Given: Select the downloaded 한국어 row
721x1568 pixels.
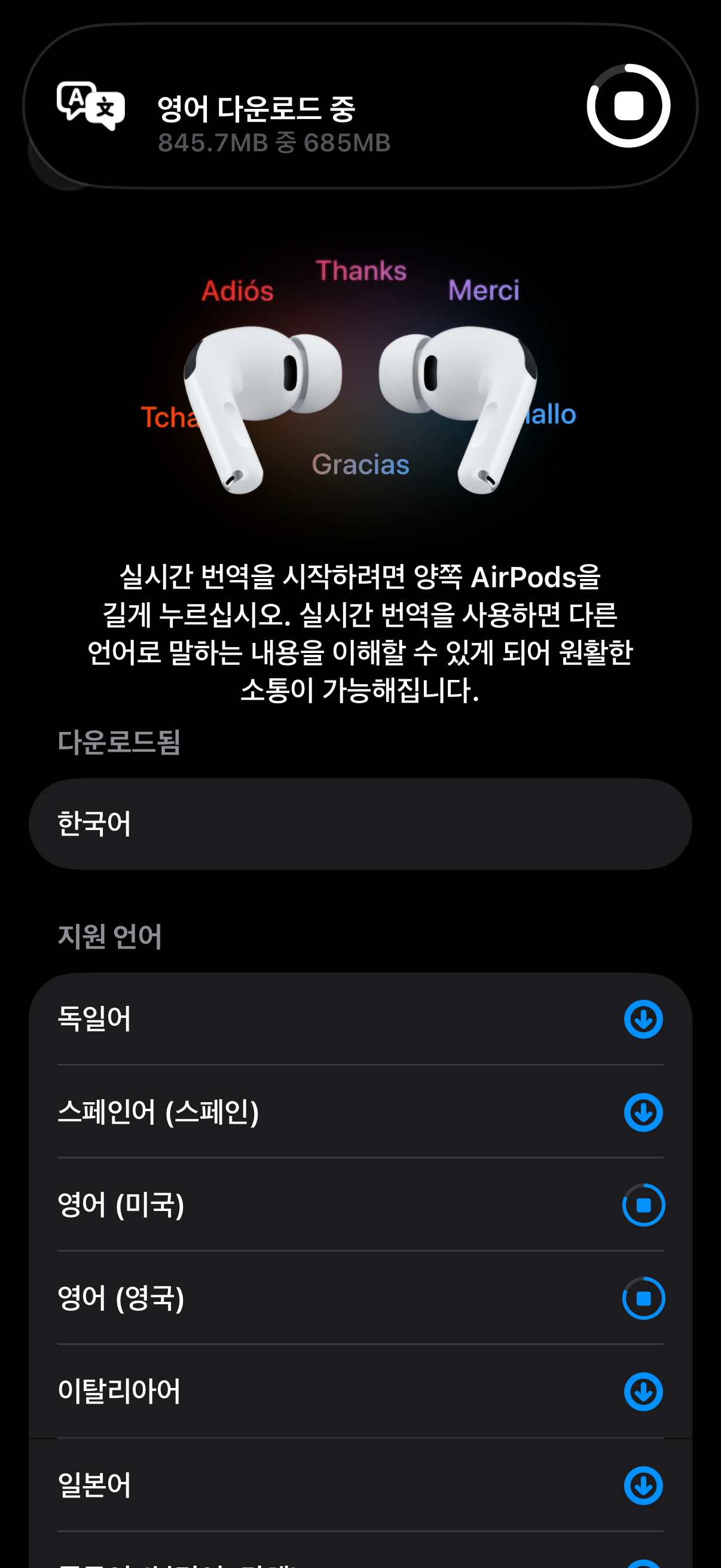Looking at the screenshot, I should (x=360, y=823).
